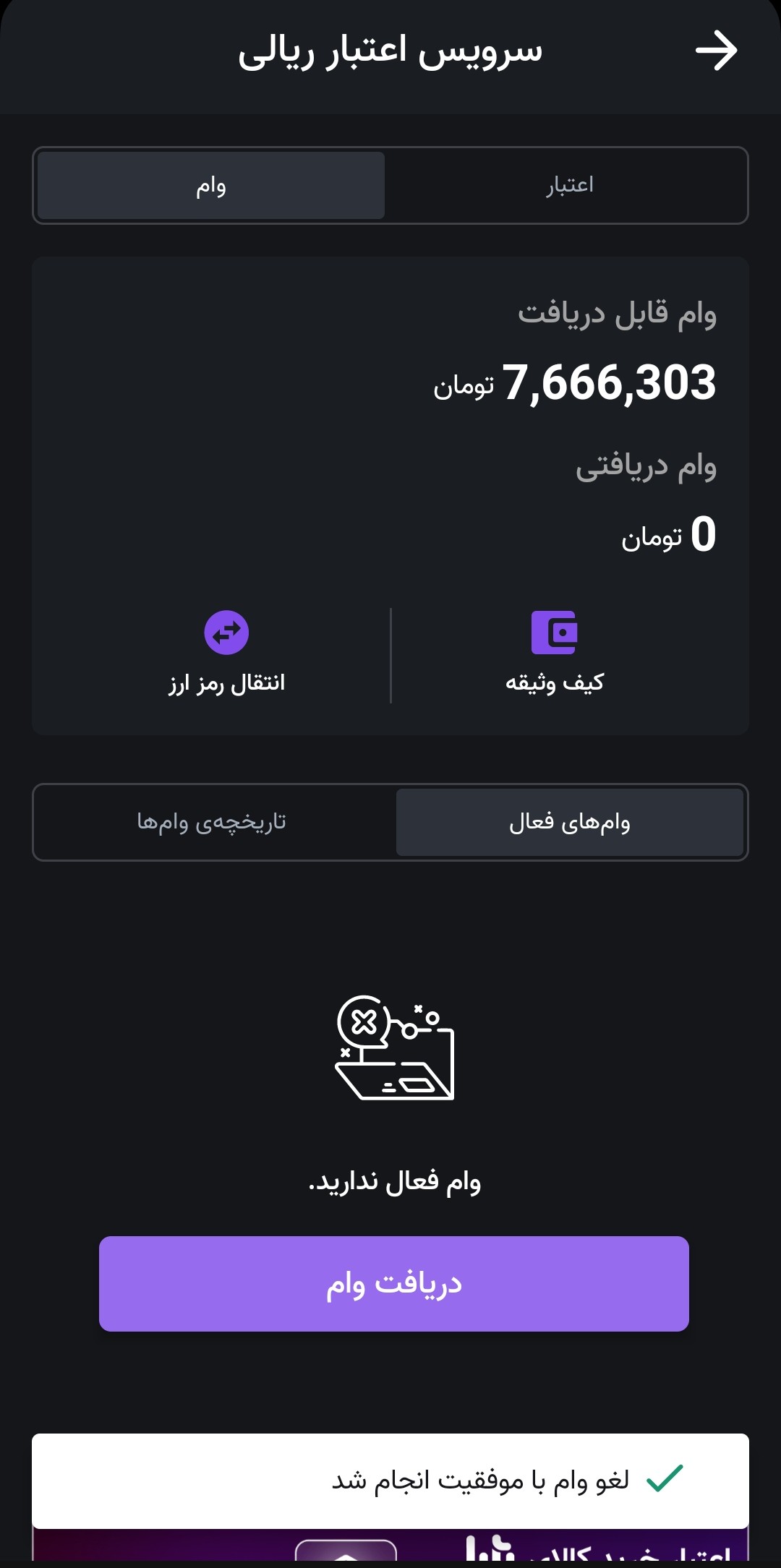
Task: Tap the دریافت وام button
Action: tap(393, 1284)
